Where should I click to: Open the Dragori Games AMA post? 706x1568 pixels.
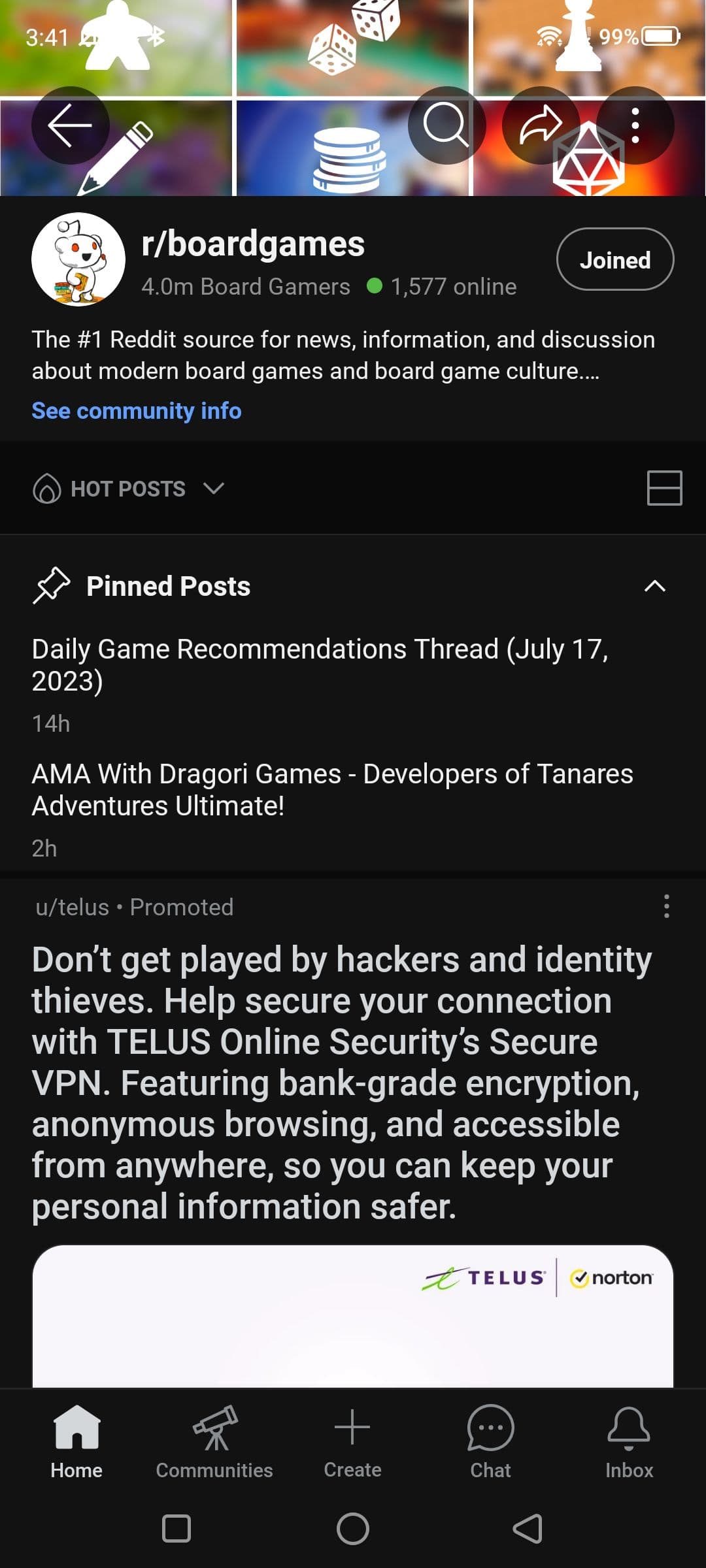333,789
